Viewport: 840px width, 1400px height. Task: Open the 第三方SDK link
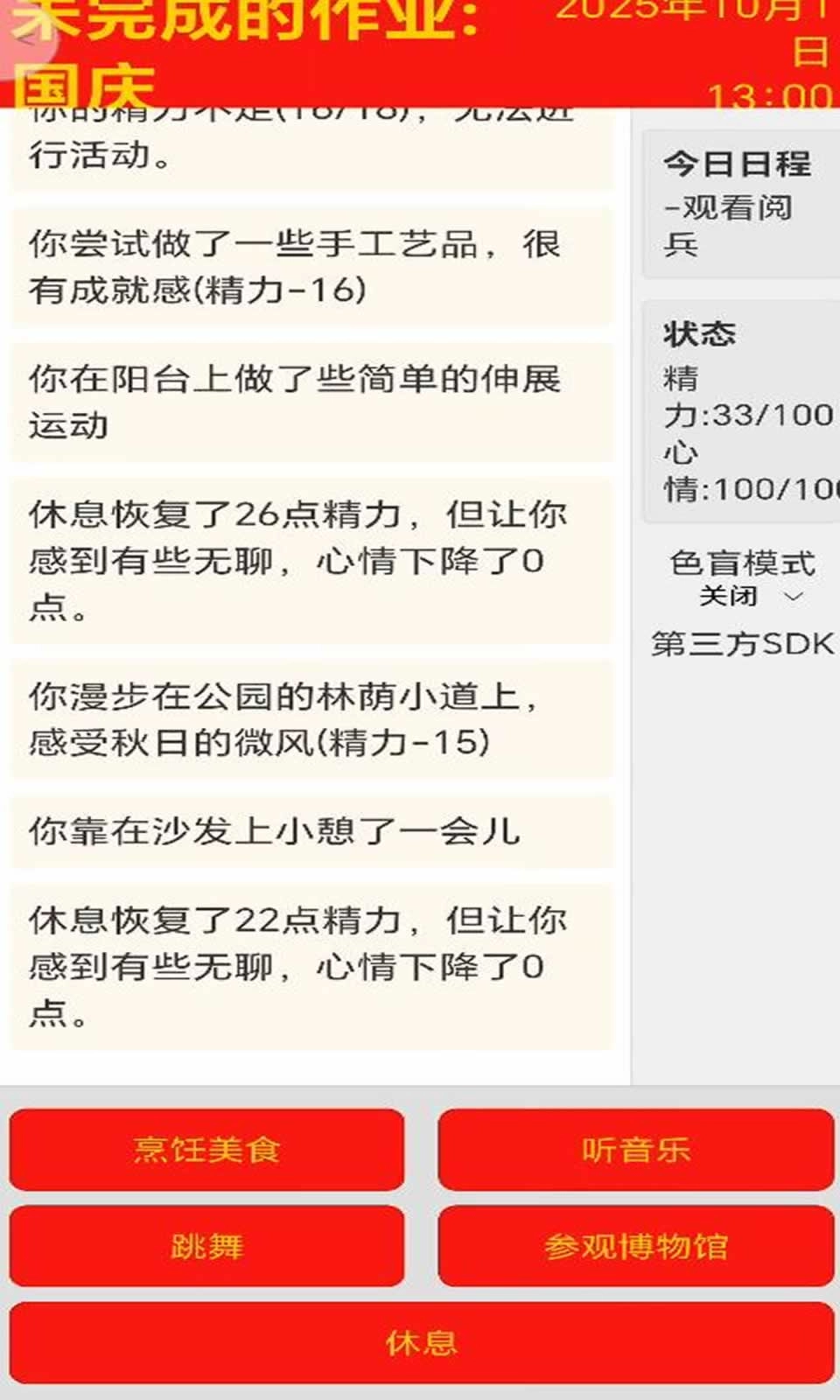[742, 643]
